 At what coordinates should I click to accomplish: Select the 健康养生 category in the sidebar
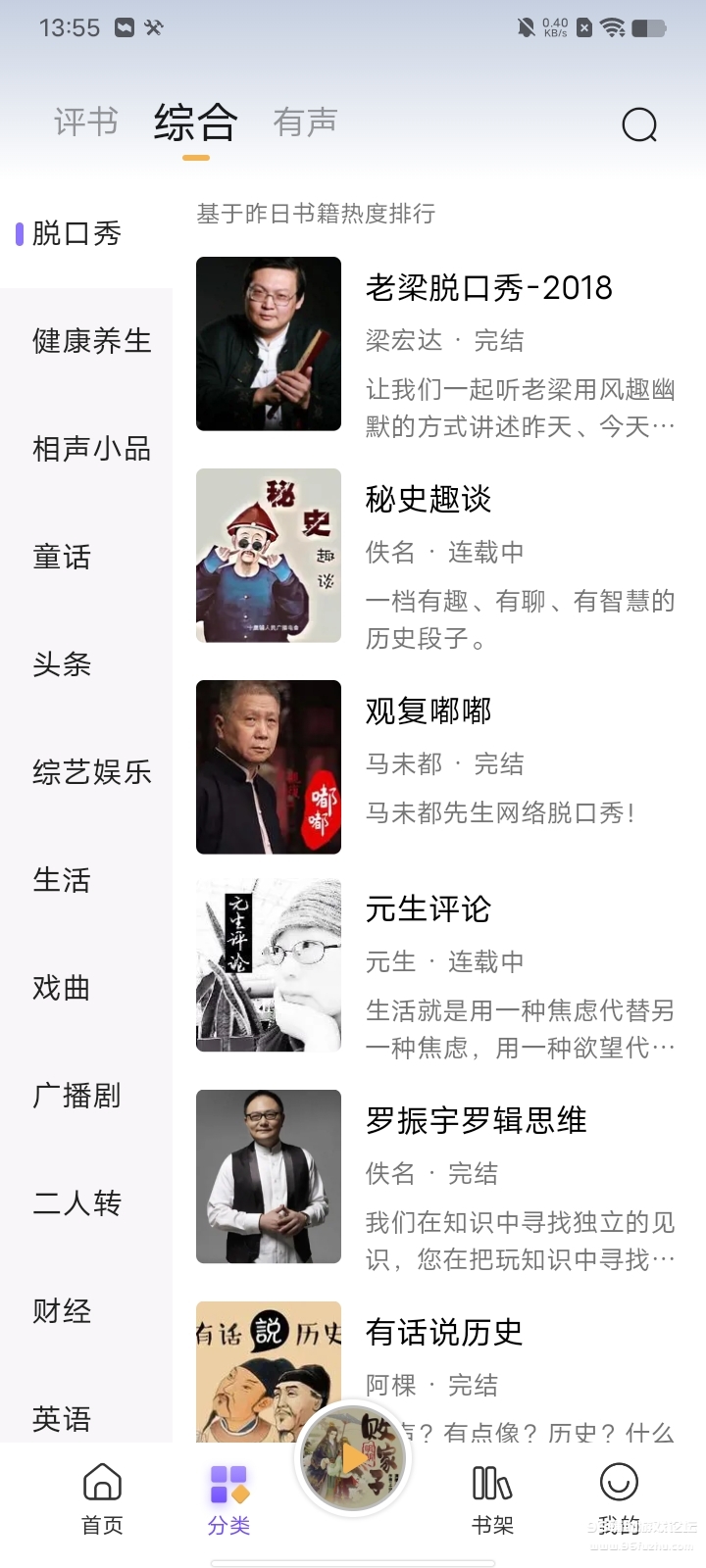click(90, 341)
